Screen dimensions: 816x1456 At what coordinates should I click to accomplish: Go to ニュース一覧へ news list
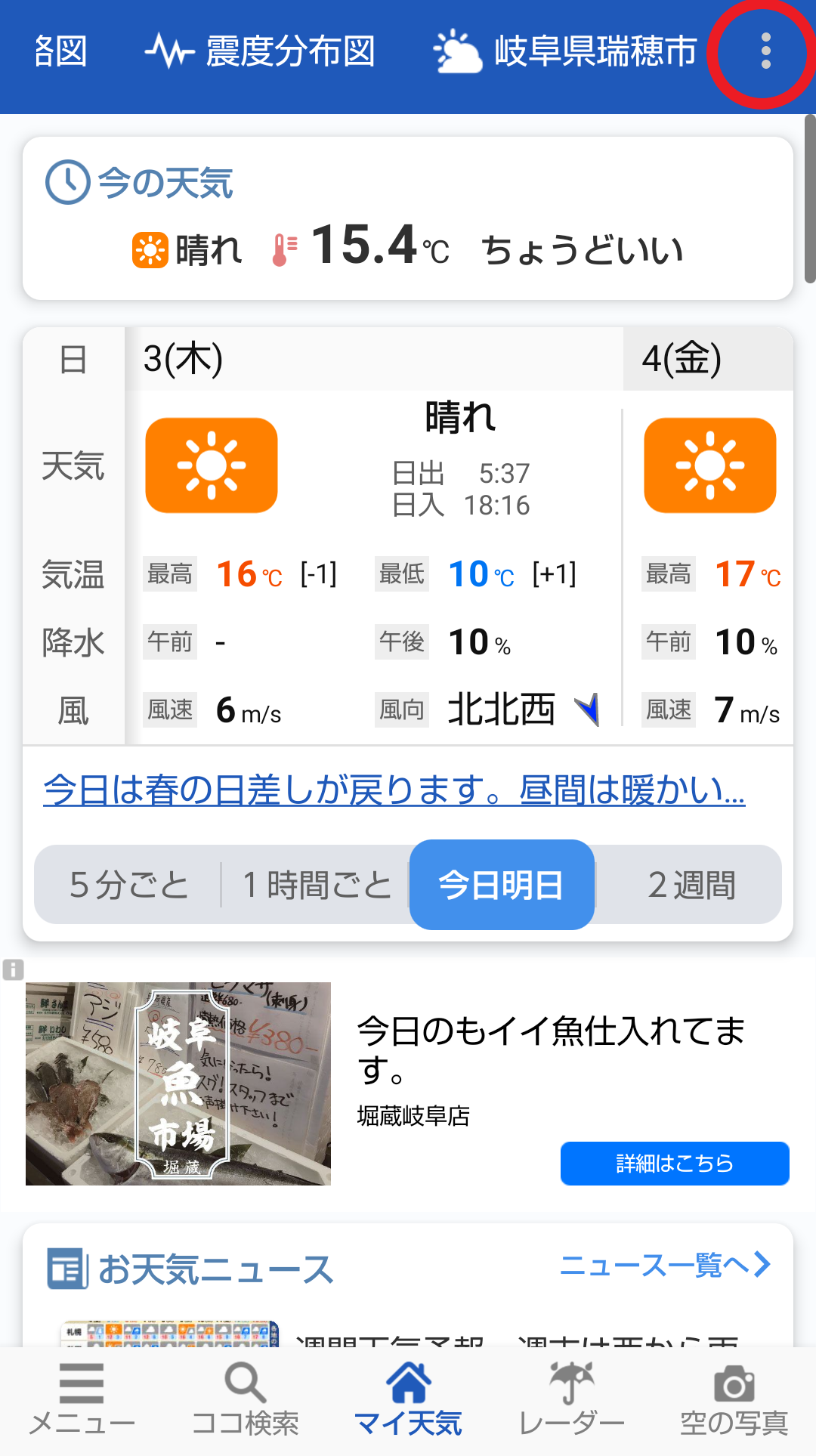point(665,1265)
